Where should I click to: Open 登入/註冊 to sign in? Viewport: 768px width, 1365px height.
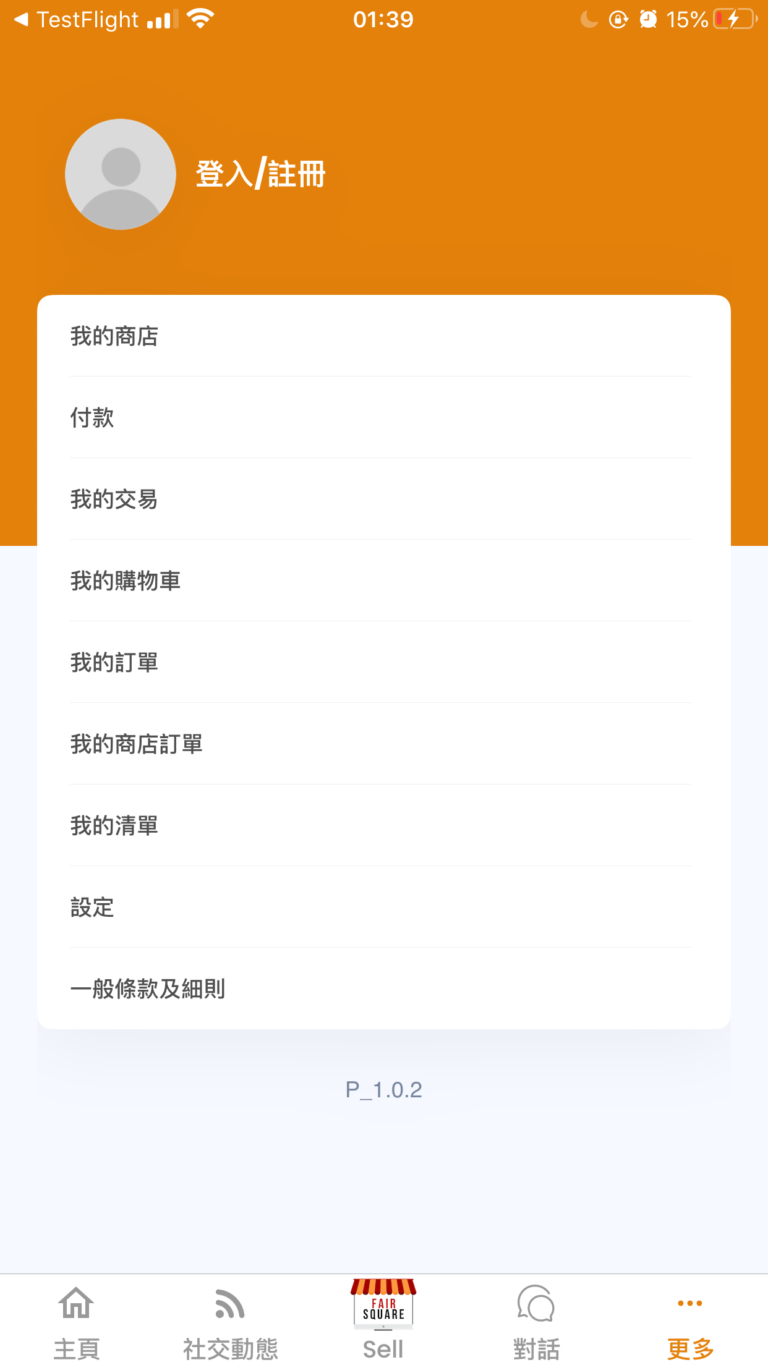(x=260, y=172)
